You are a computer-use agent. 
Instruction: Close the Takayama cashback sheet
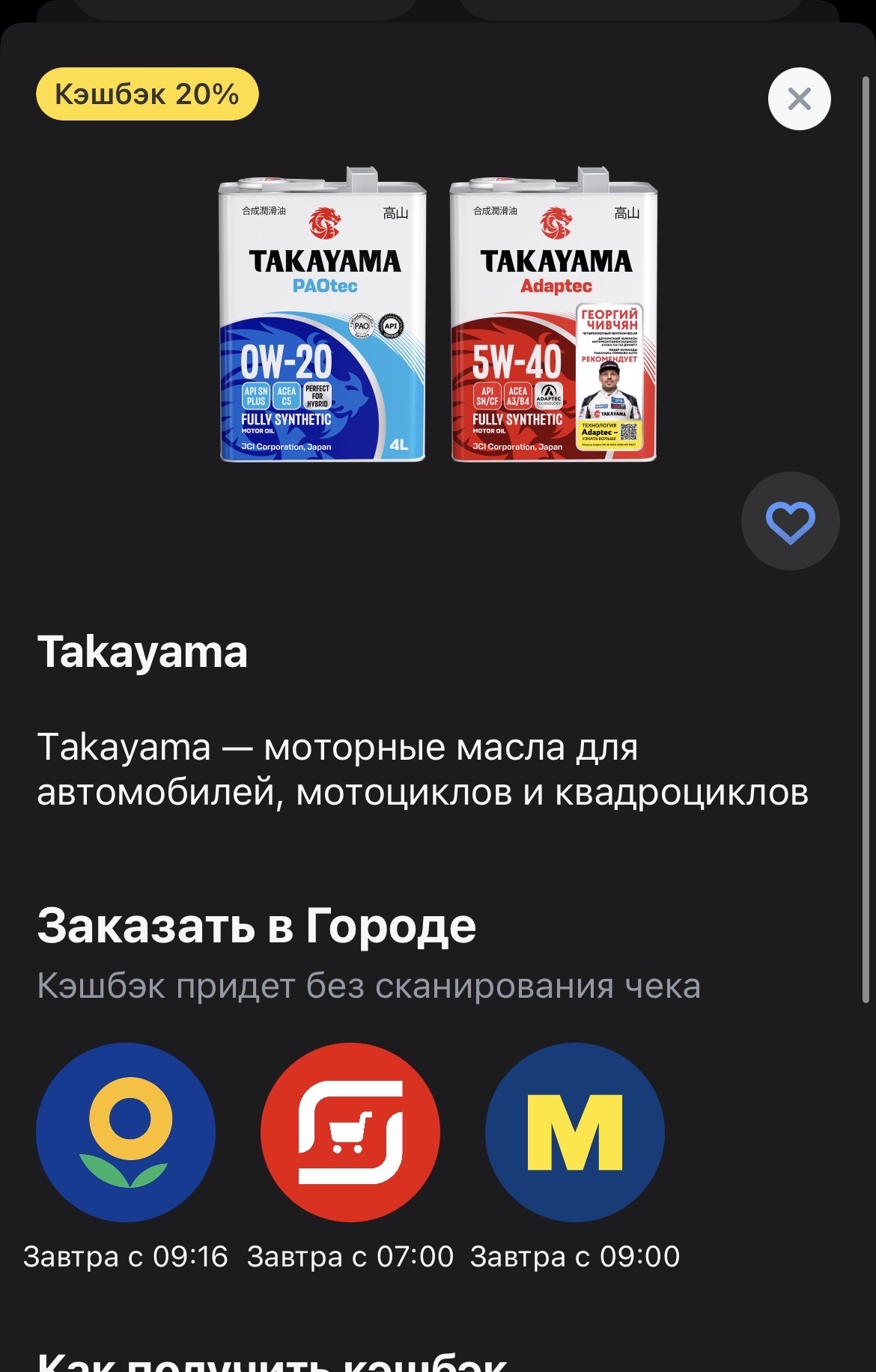pos(799,99)
